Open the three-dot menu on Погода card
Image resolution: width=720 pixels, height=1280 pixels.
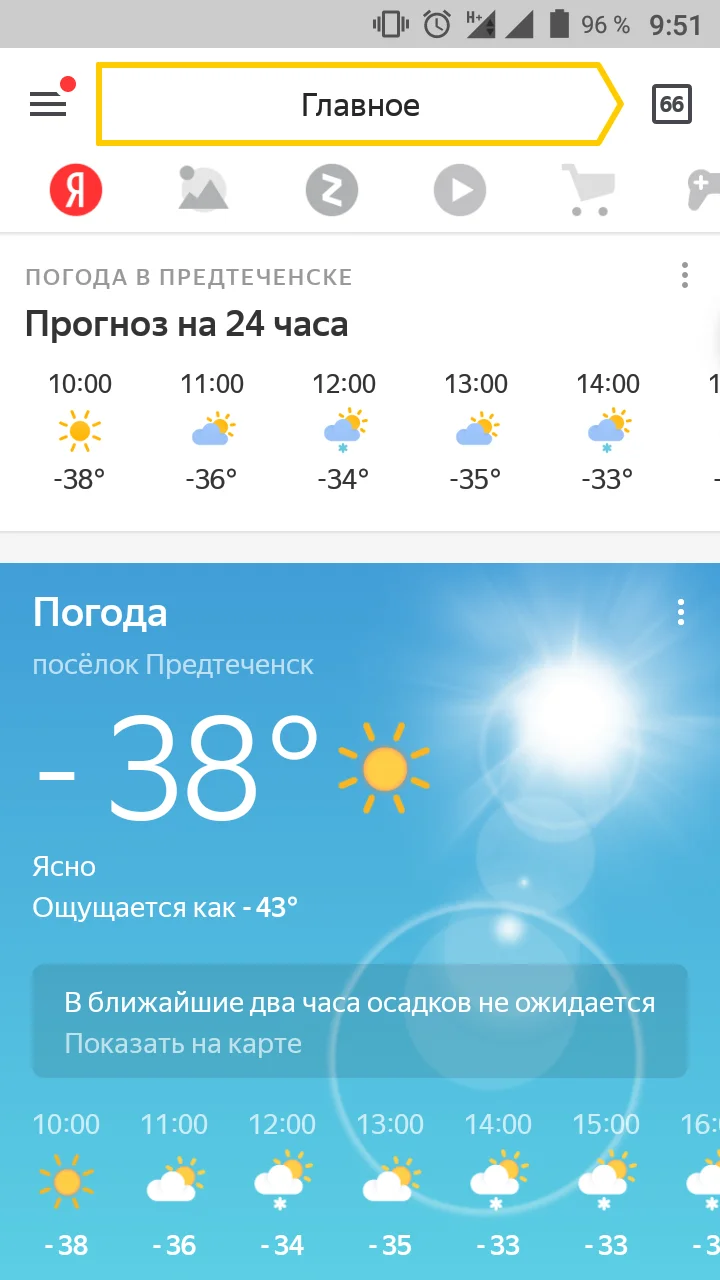tap(681, 612)
